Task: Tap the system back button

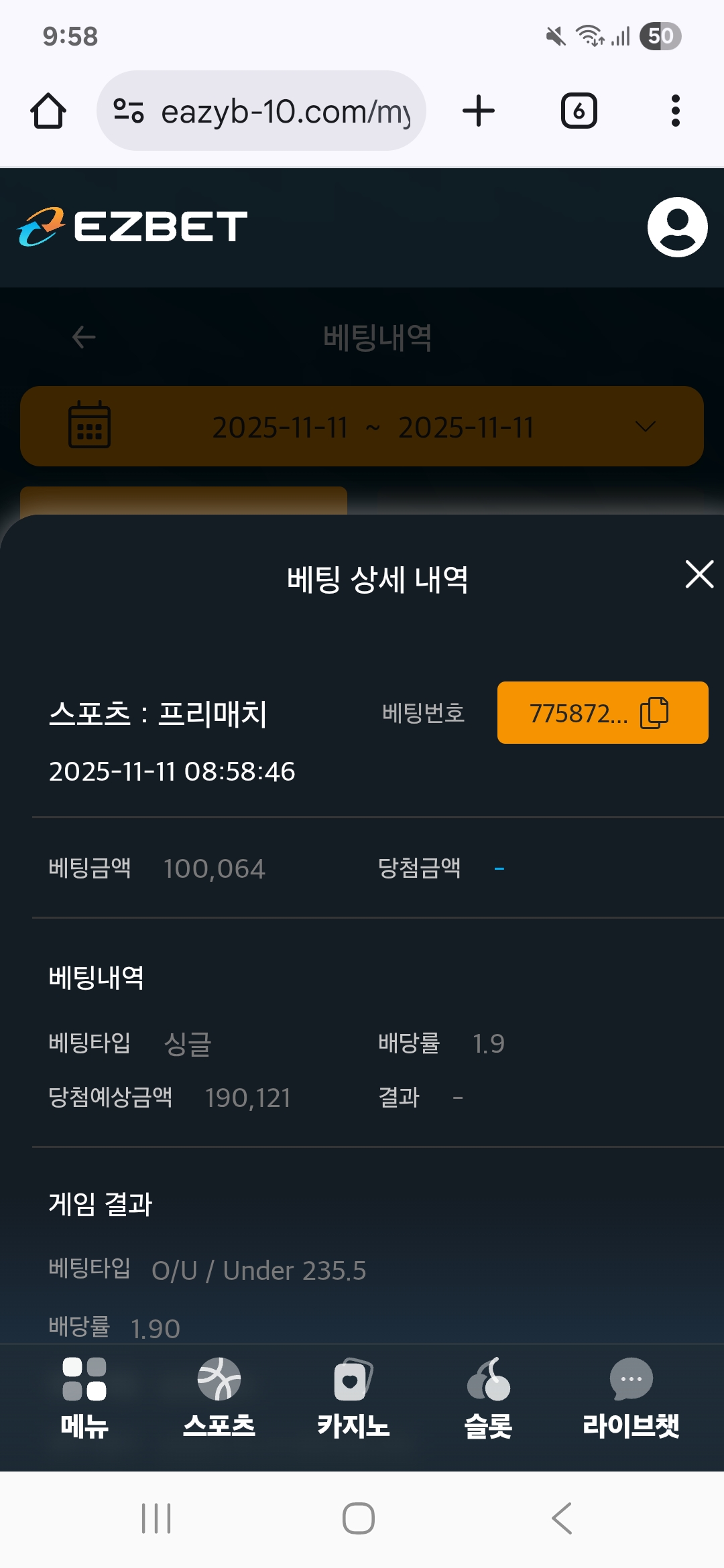Action: (562, 1518)
